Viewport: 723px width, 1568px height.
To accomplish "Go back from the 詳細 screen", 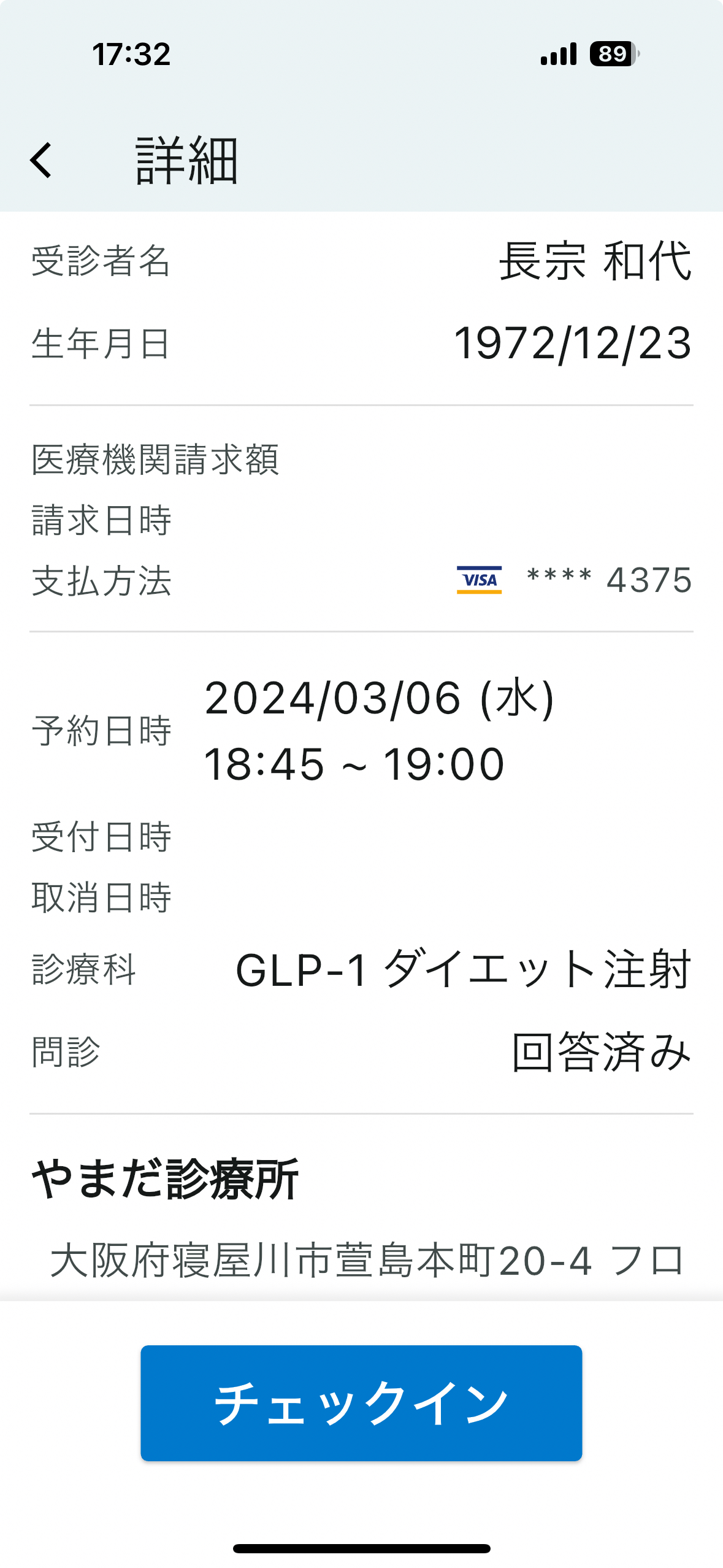I will click(41, 161).
